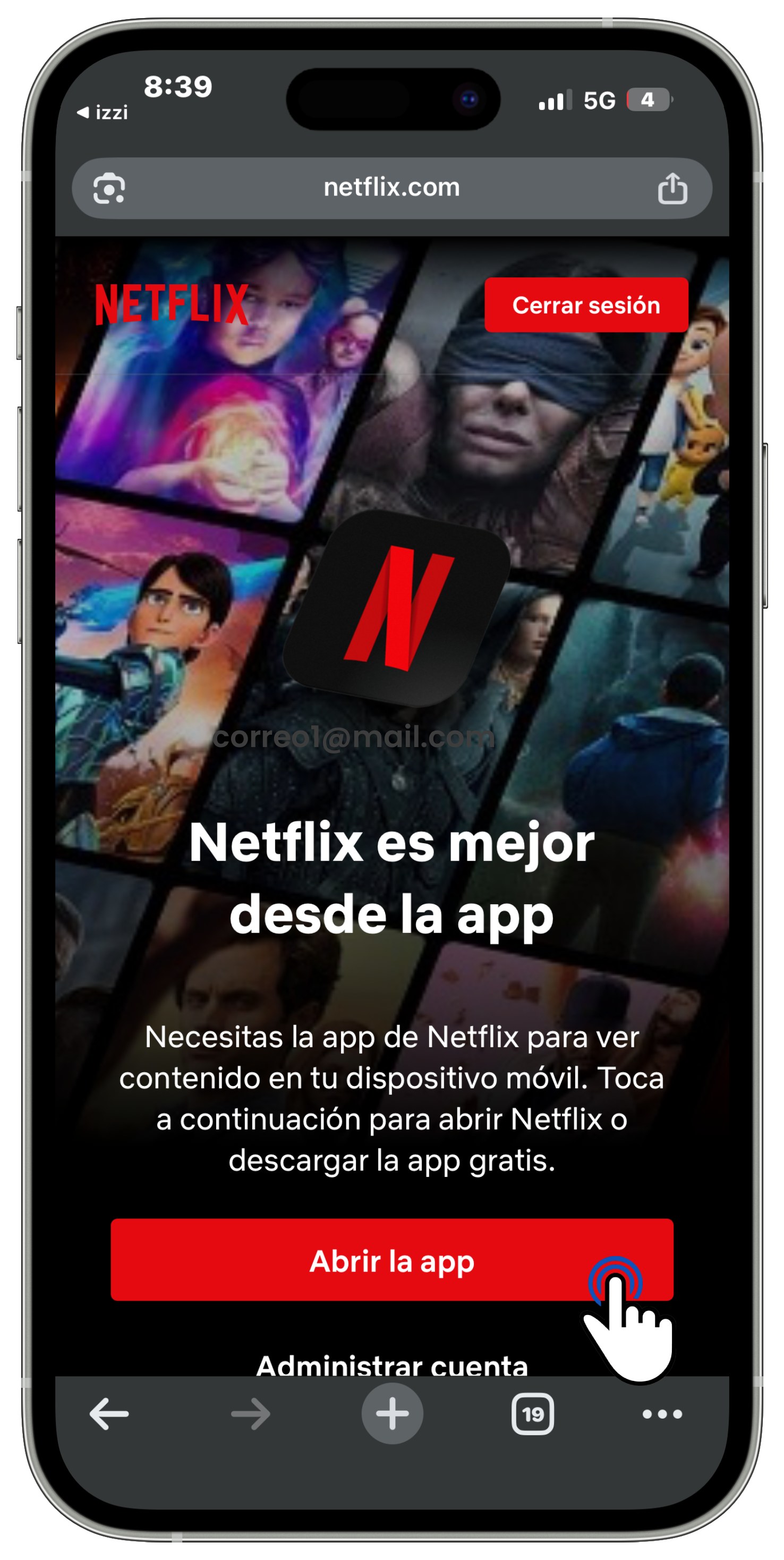784x1560 pixels.
Task: Sign out with Cerrar sesión
Action: tap(585, 304)
